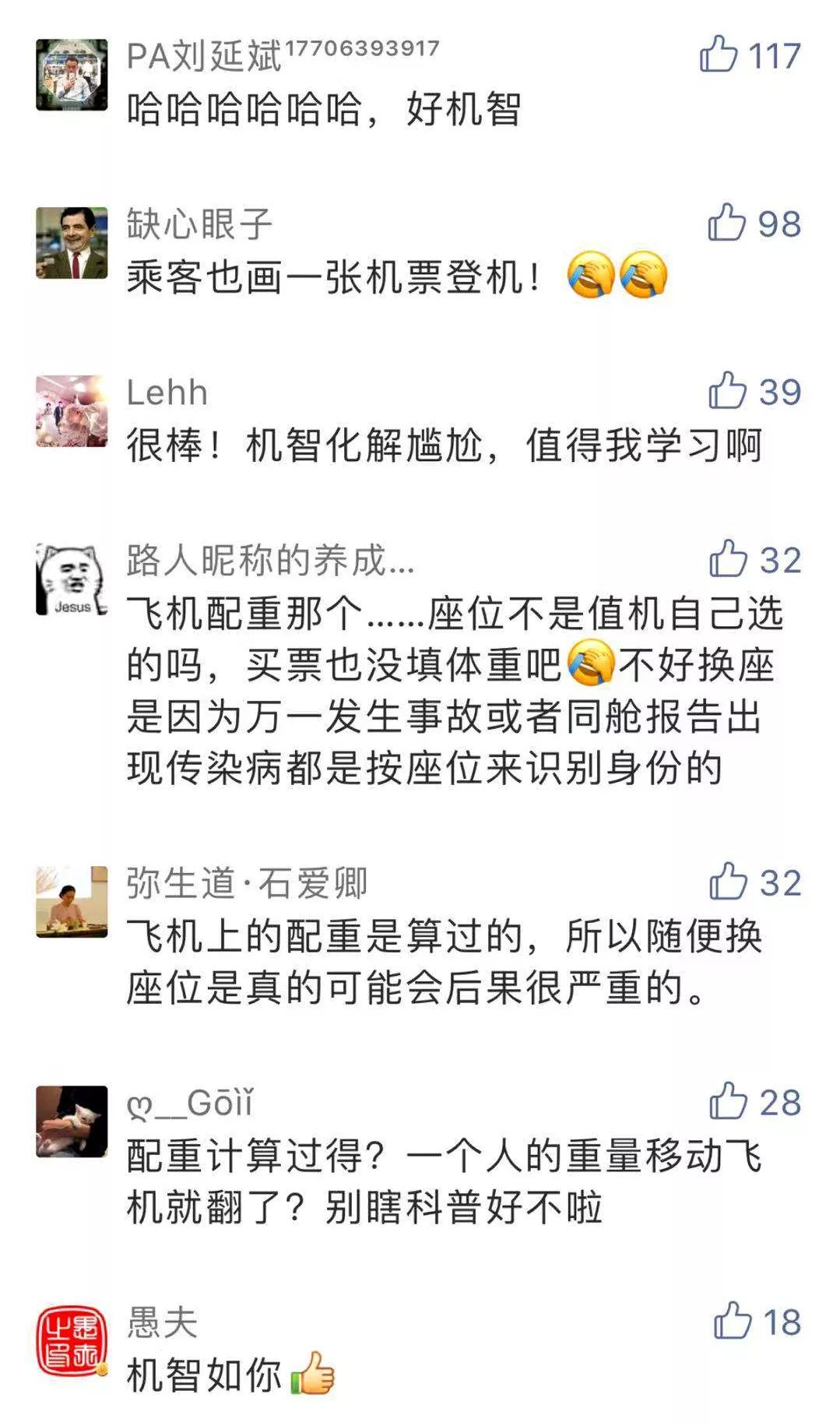This screenshot has height=1426, width=840.
Task: Like the comment by ღ__Gōìǐ
Action: 728,1101
